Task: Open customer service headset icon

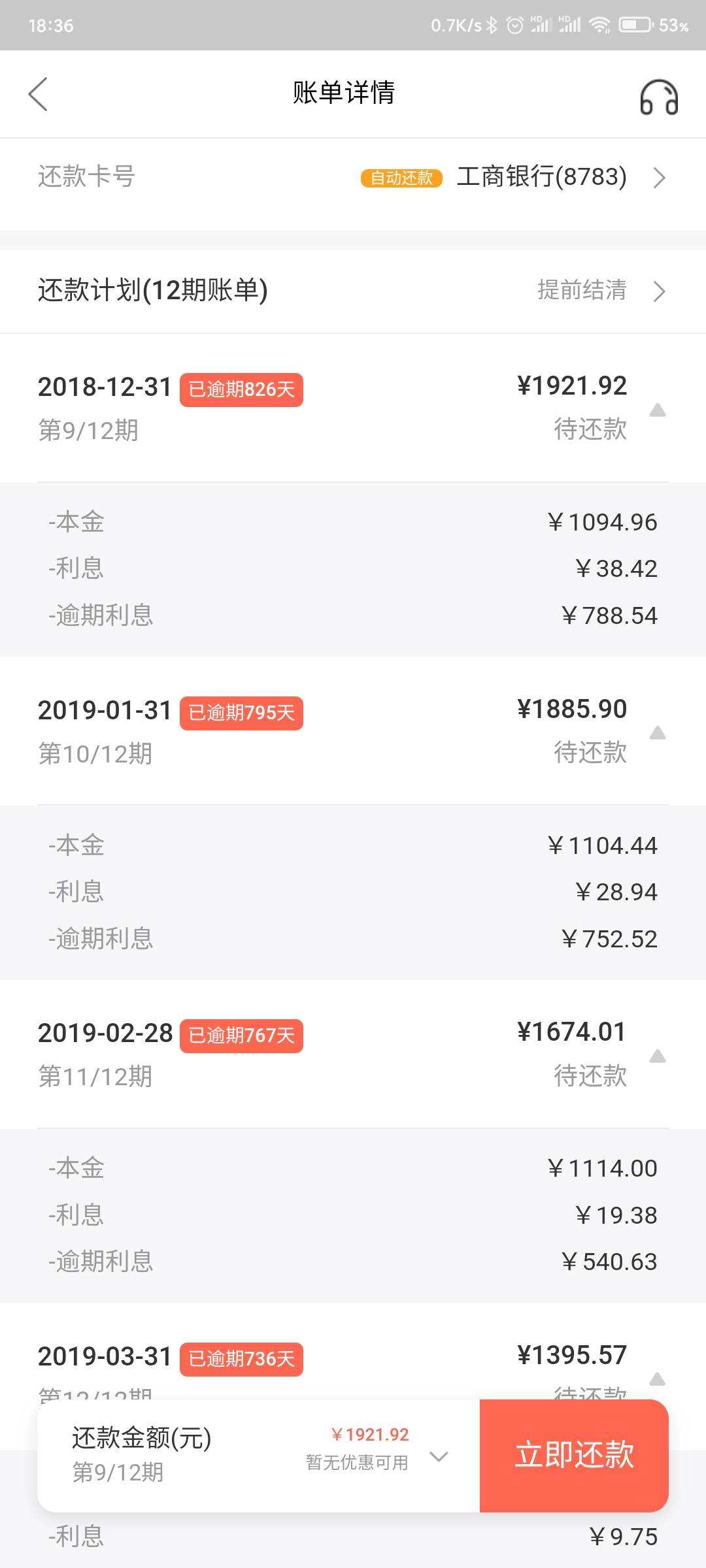Action: [658, 97]
